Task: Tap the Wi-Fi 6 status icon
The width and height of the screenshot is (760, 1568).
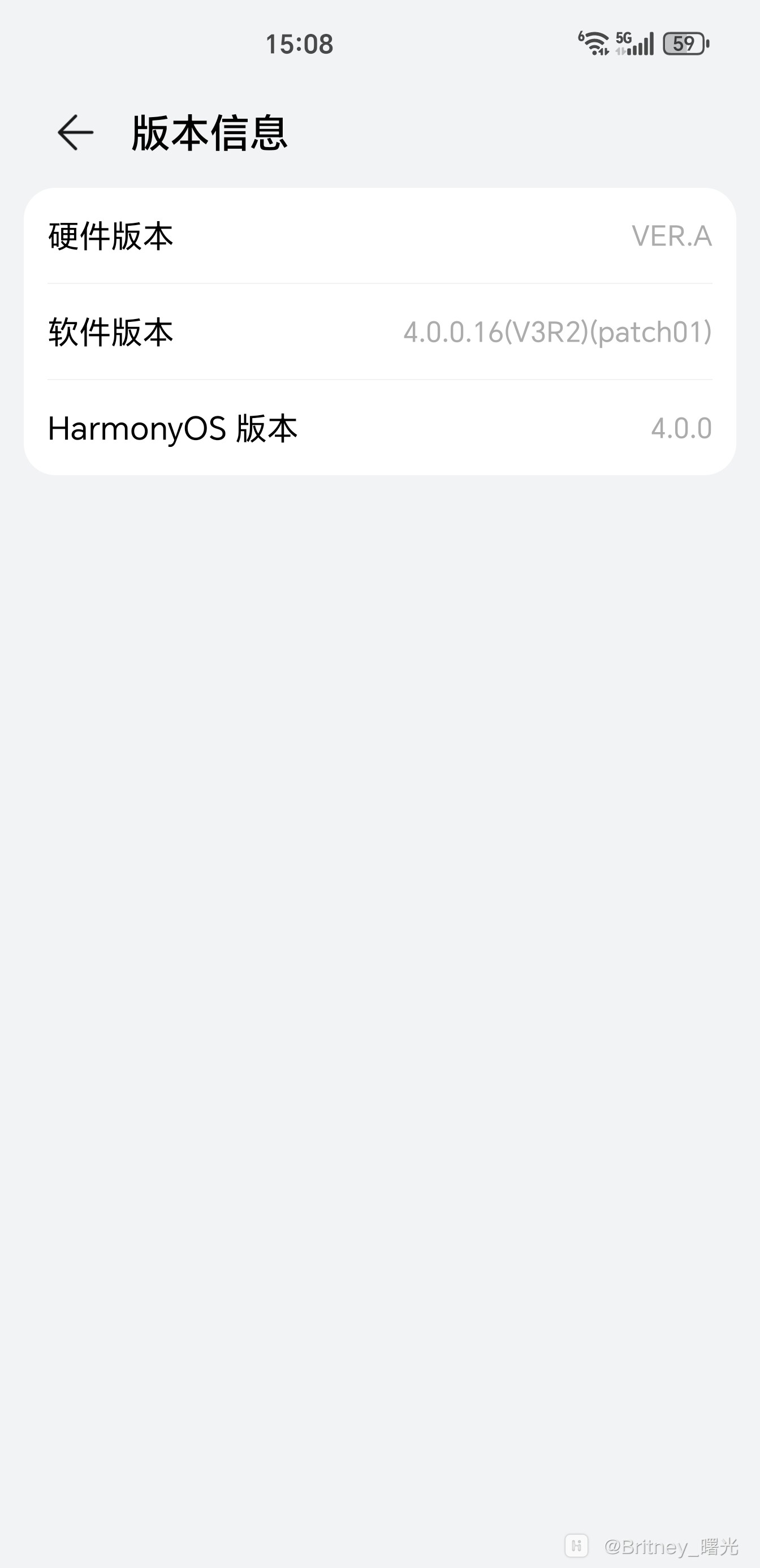Action: [x=593, y=42]
